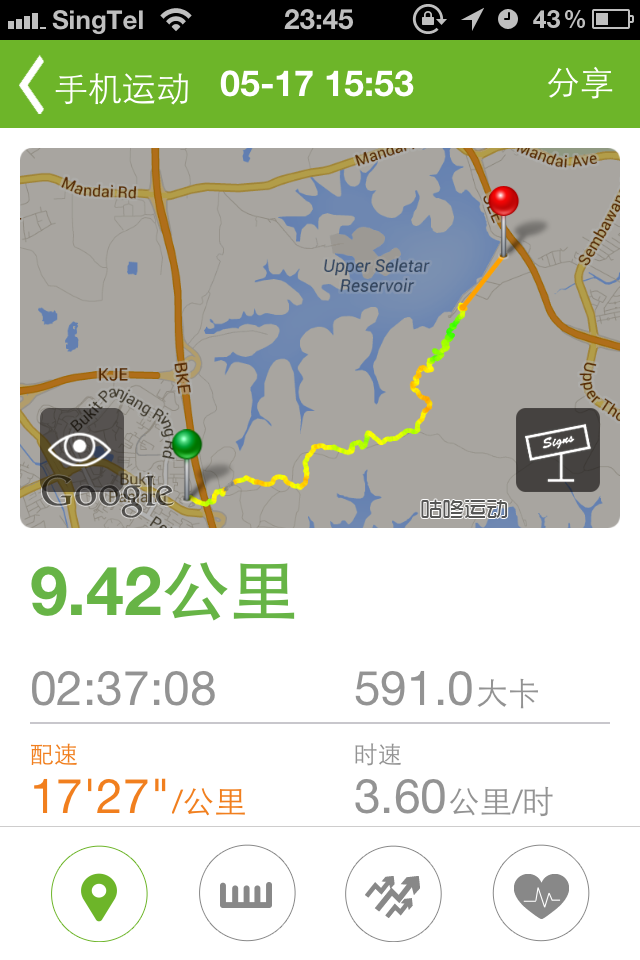
Task: Open the heart rate tab
Action: tap(540, 893)
